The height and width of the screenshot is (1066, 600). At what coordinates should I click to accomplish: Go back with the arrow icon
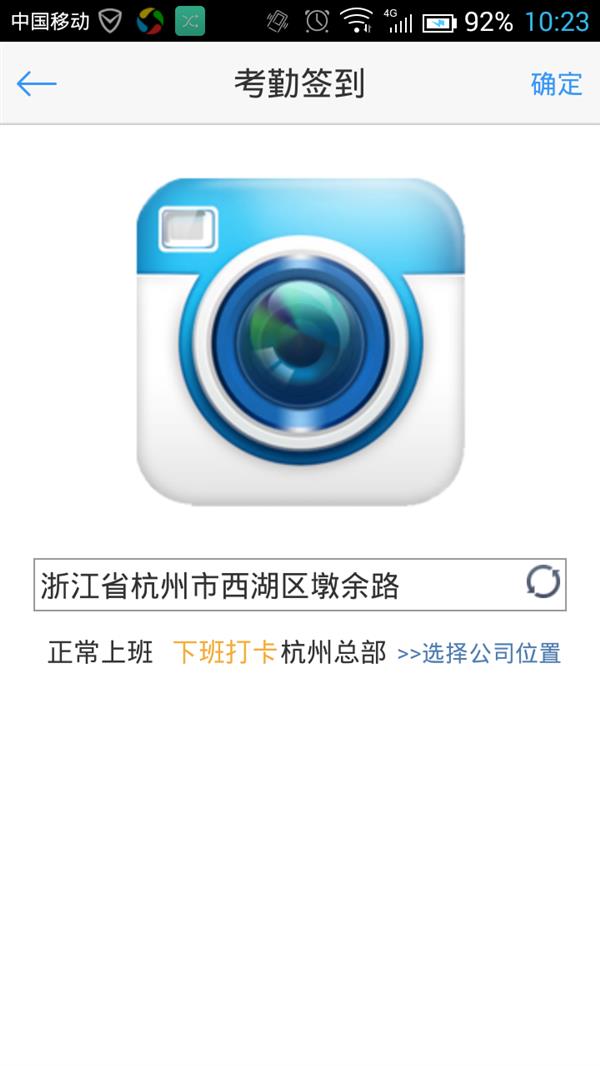(x=37, y=84)
